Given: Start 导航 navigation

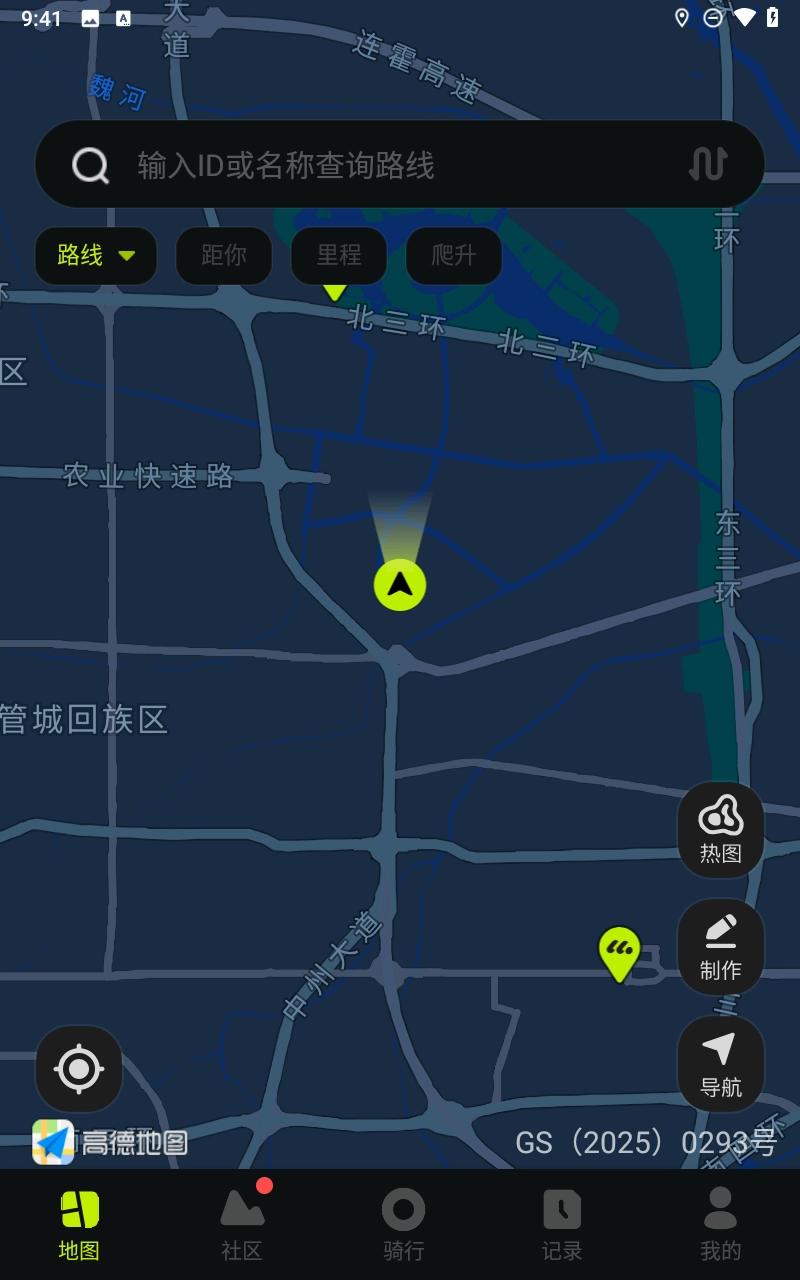Looking at the screenshot, I should tap(720, 1064).
